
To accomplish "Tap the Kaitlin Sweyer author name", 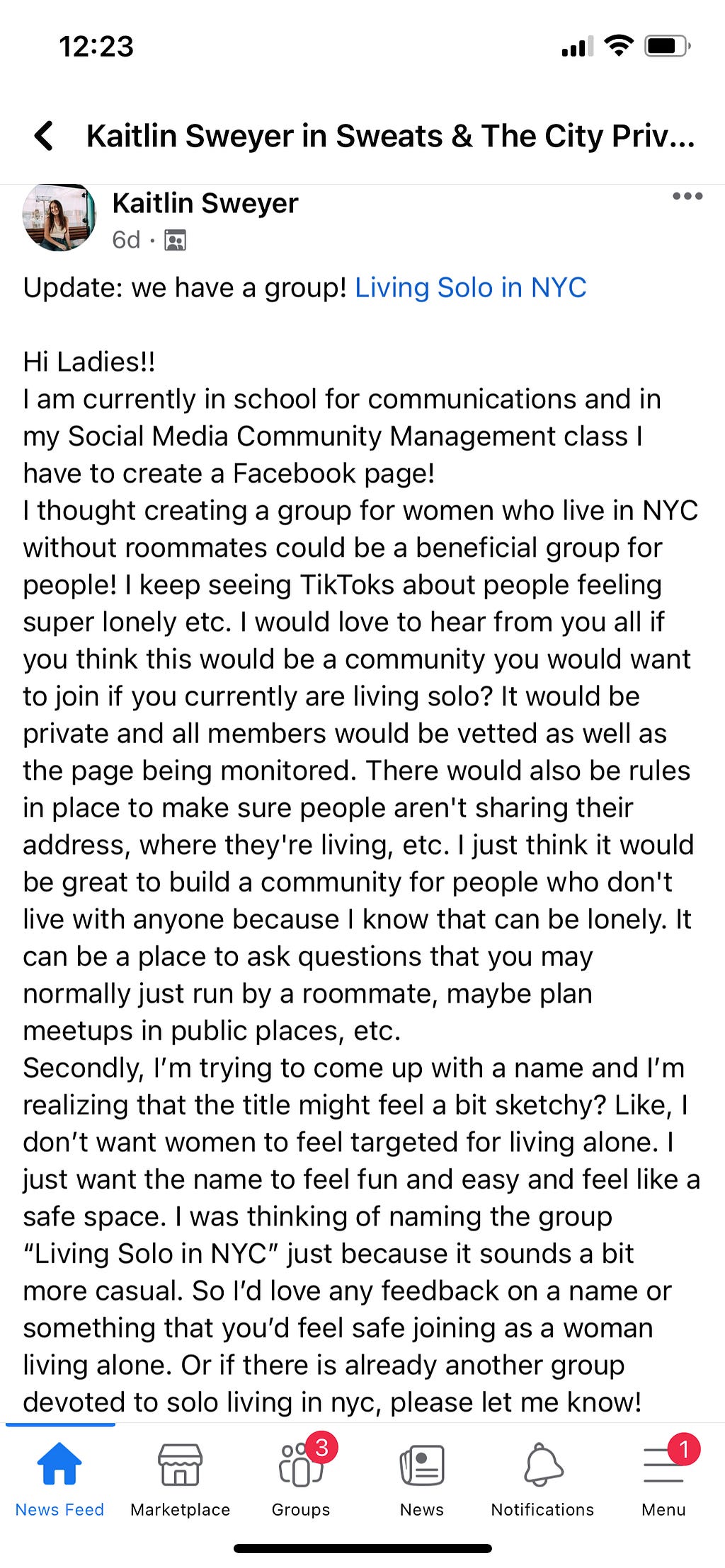I will (205, 203).
